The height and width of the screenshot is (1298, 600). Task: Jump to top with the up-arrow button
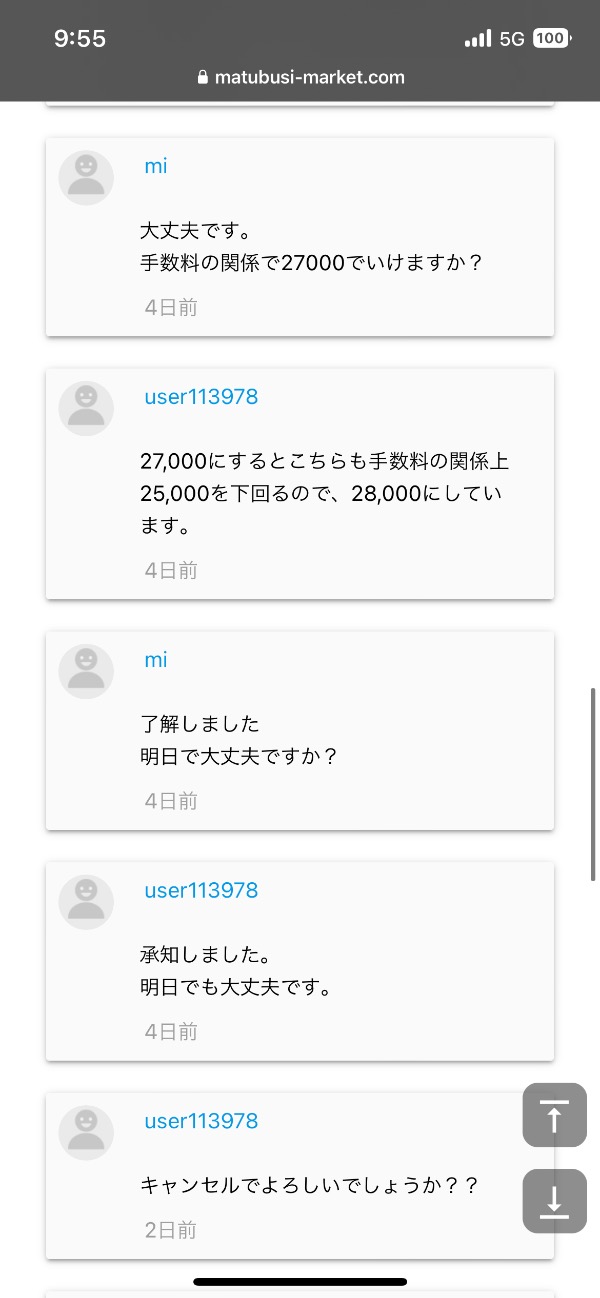(x=554, y=1115)
